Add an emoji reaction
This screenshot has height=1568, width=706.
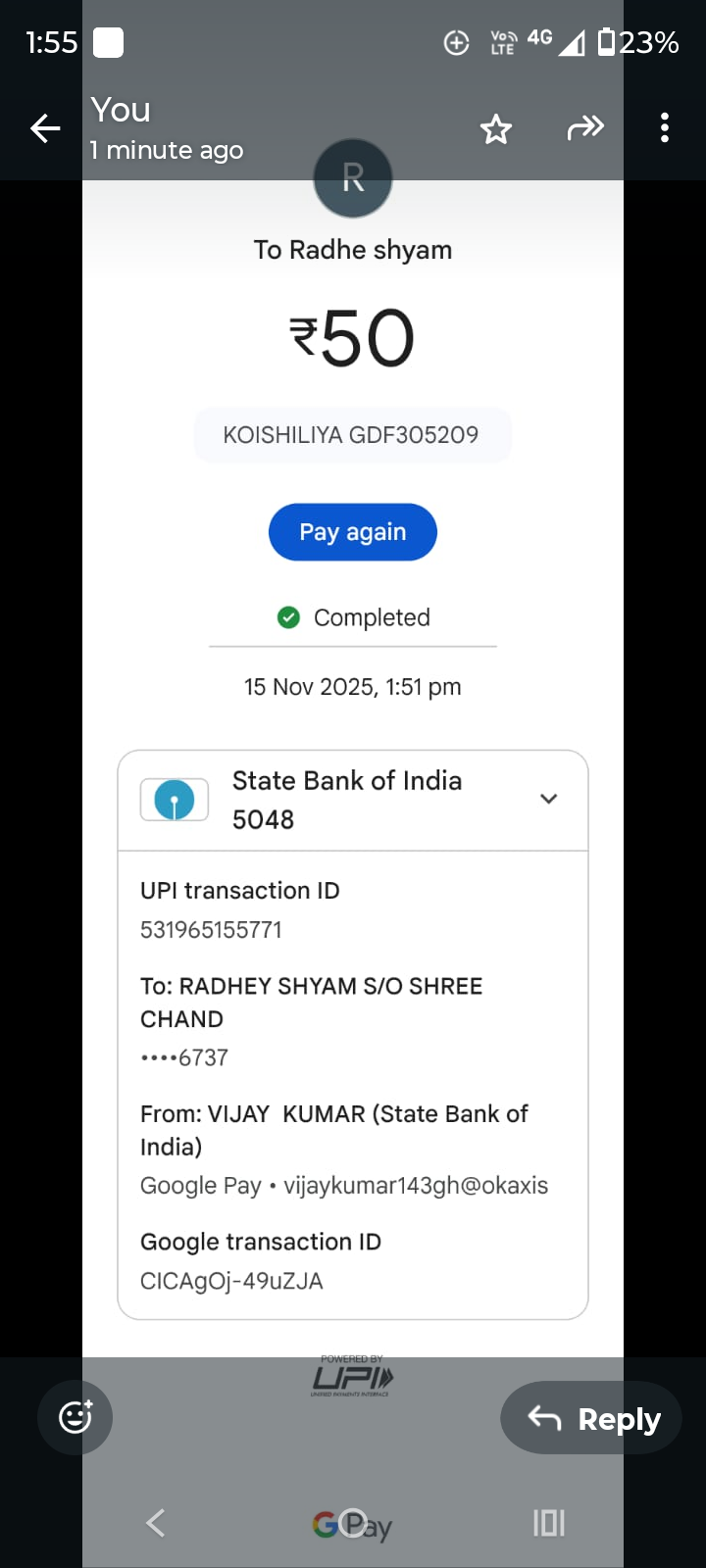coord(76,1417)
